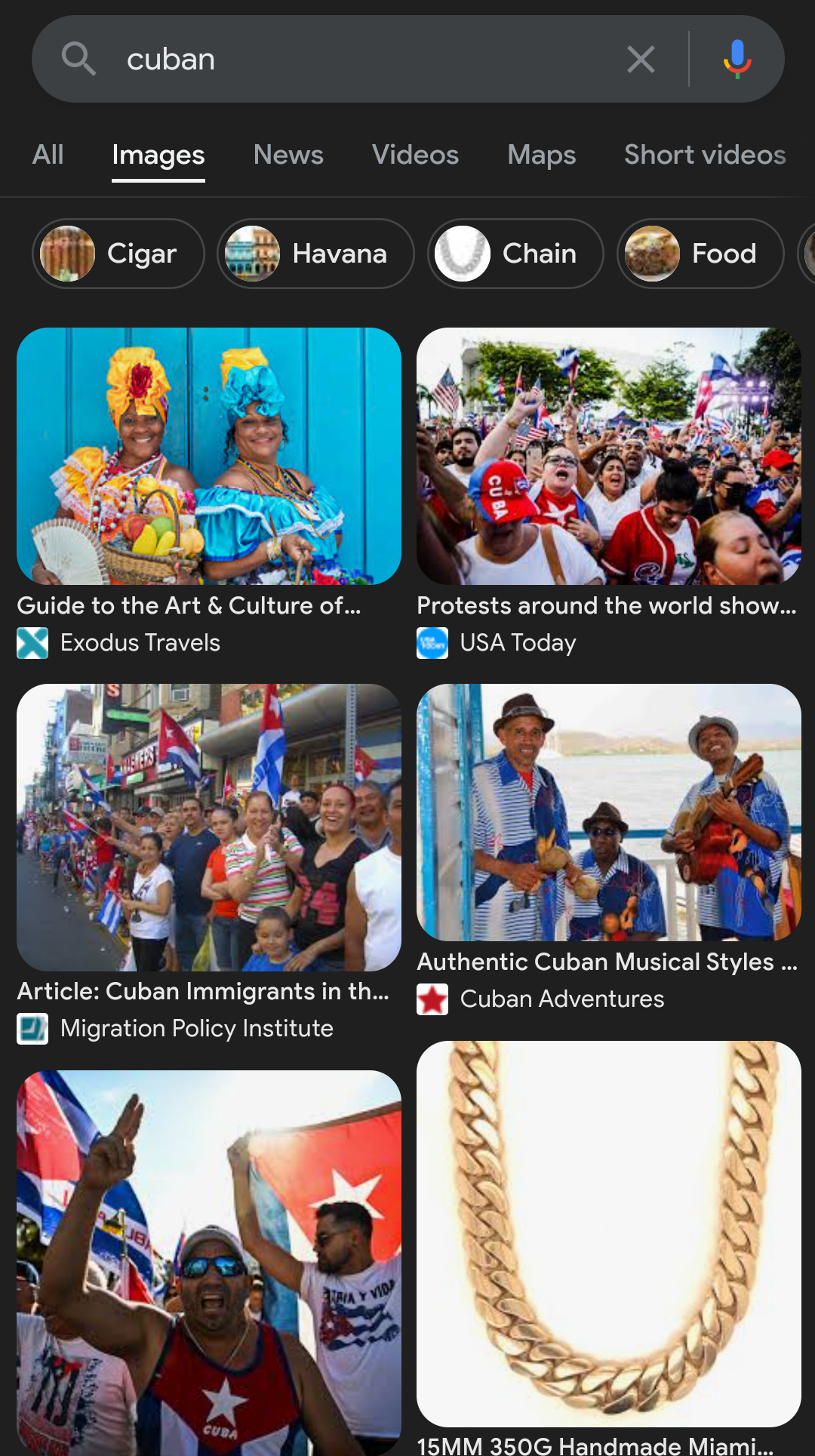The image size is (815, 1456).
Task: Clear the search query text
Action: (641, 59)
